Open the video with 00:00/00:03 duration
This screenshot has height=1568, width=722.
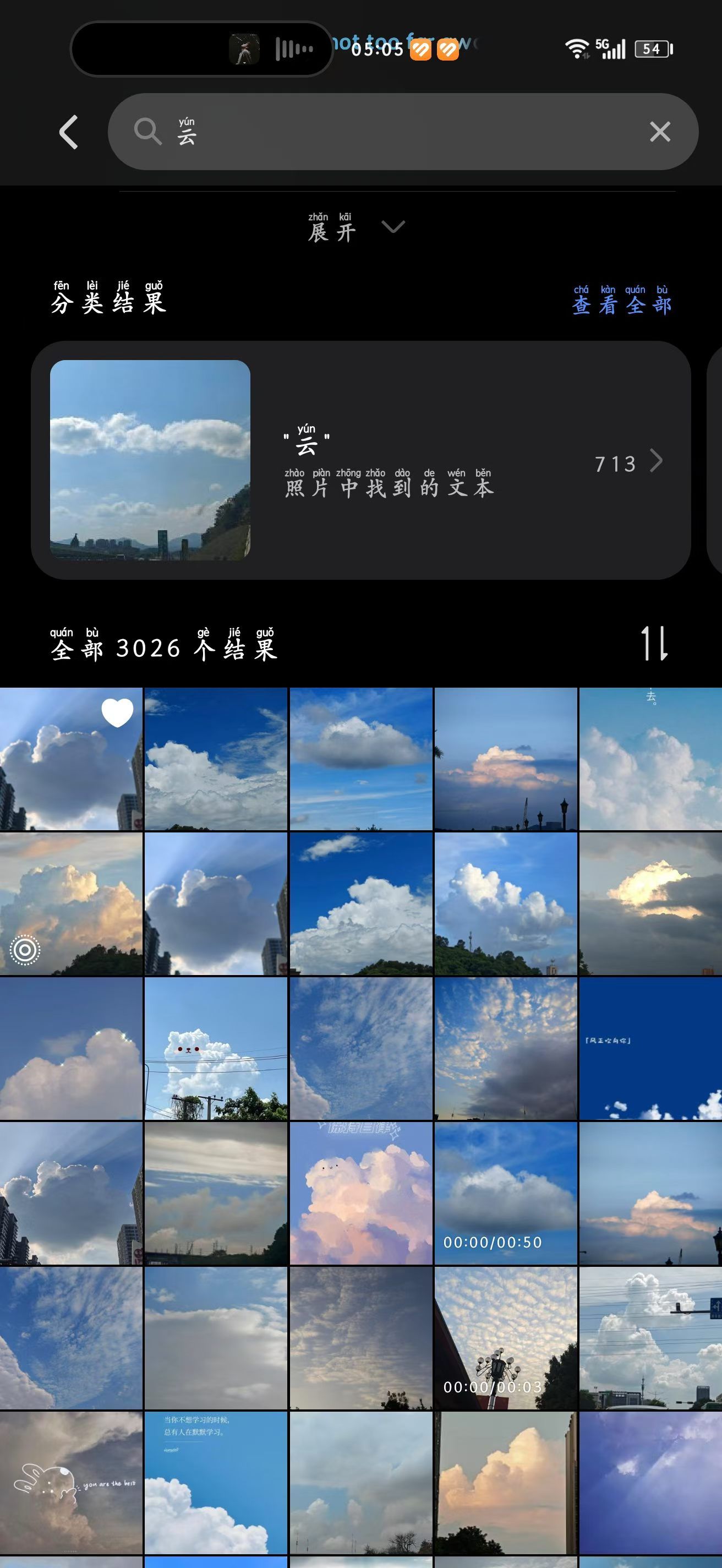click(506, 1338)
